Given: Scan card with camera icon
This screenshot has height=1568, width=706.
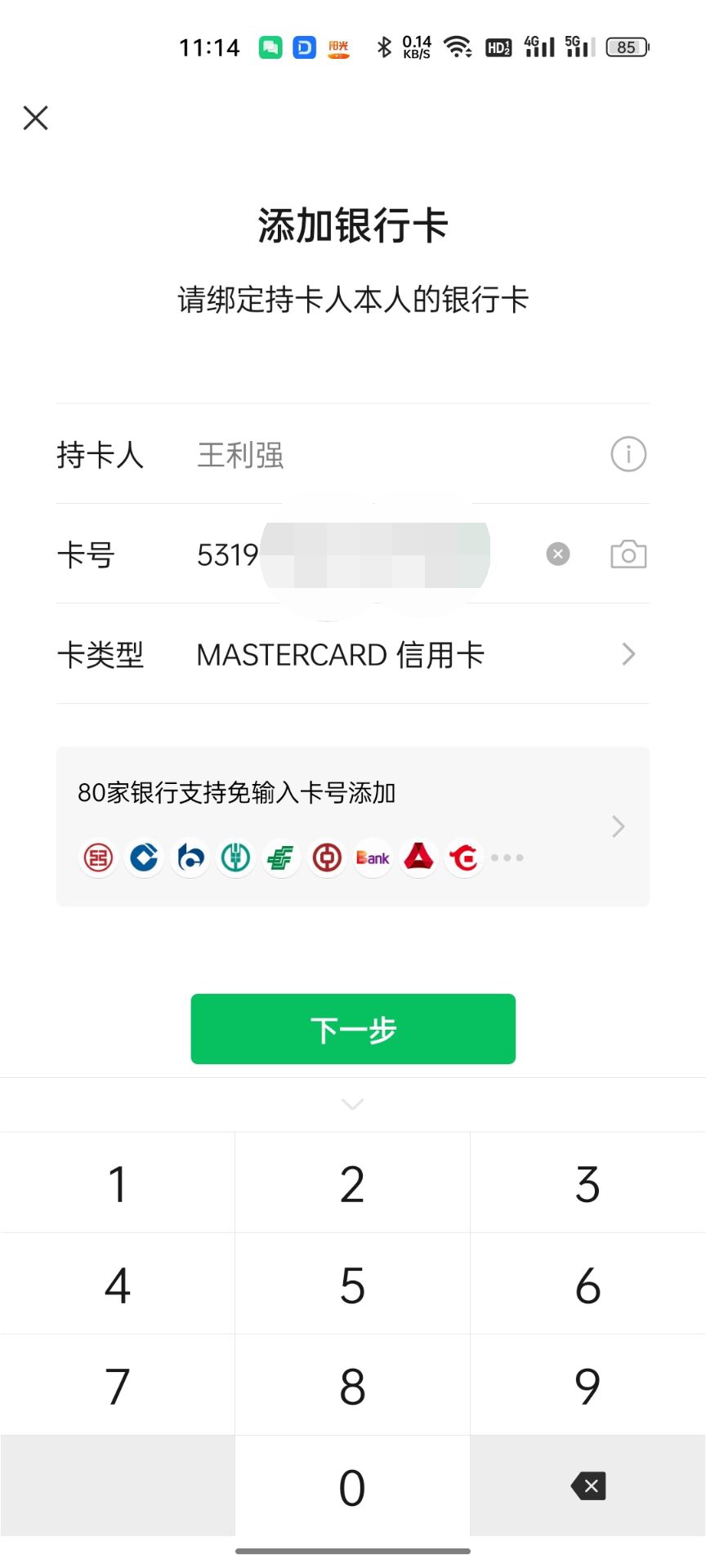Looking at the screenshot, I should click(628, 555).
